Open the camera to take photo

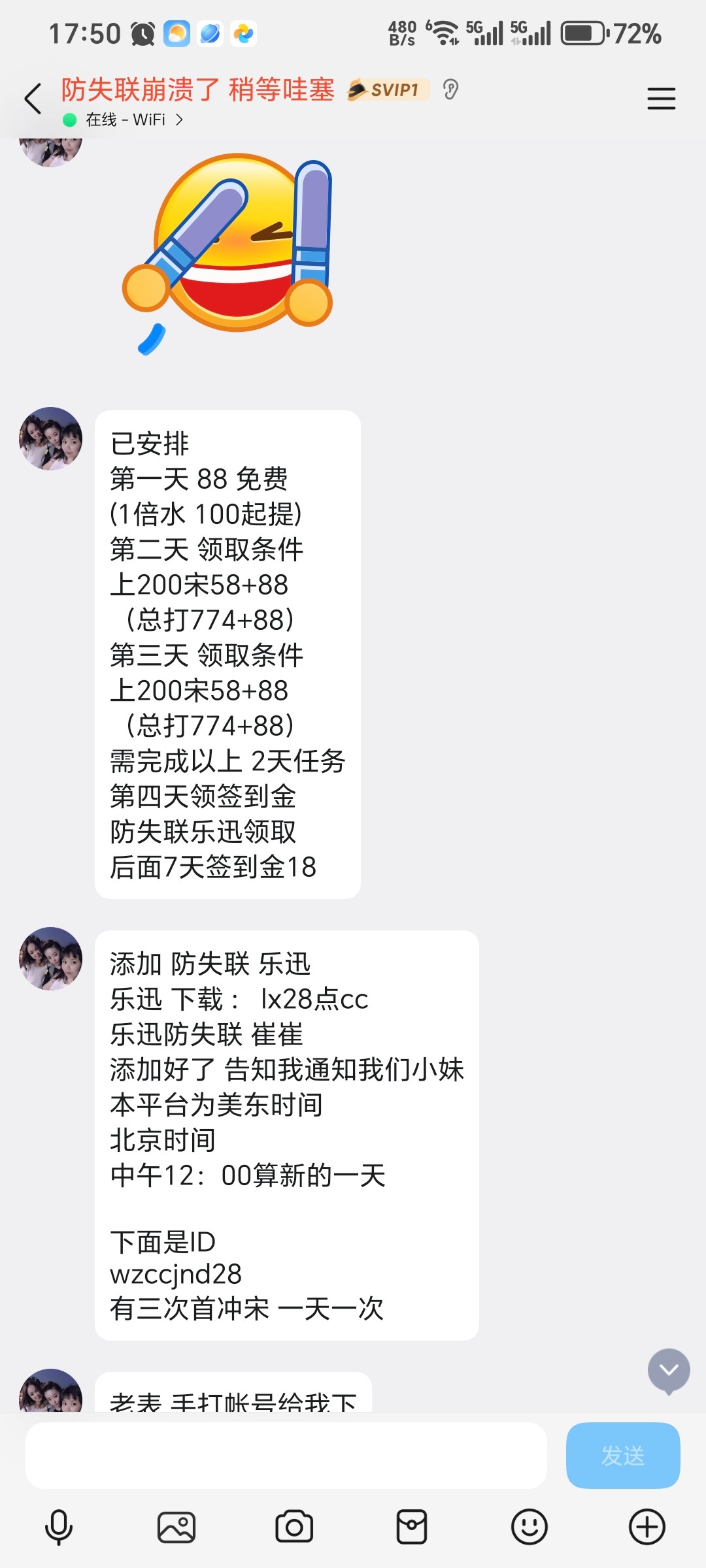[294, 1527]
